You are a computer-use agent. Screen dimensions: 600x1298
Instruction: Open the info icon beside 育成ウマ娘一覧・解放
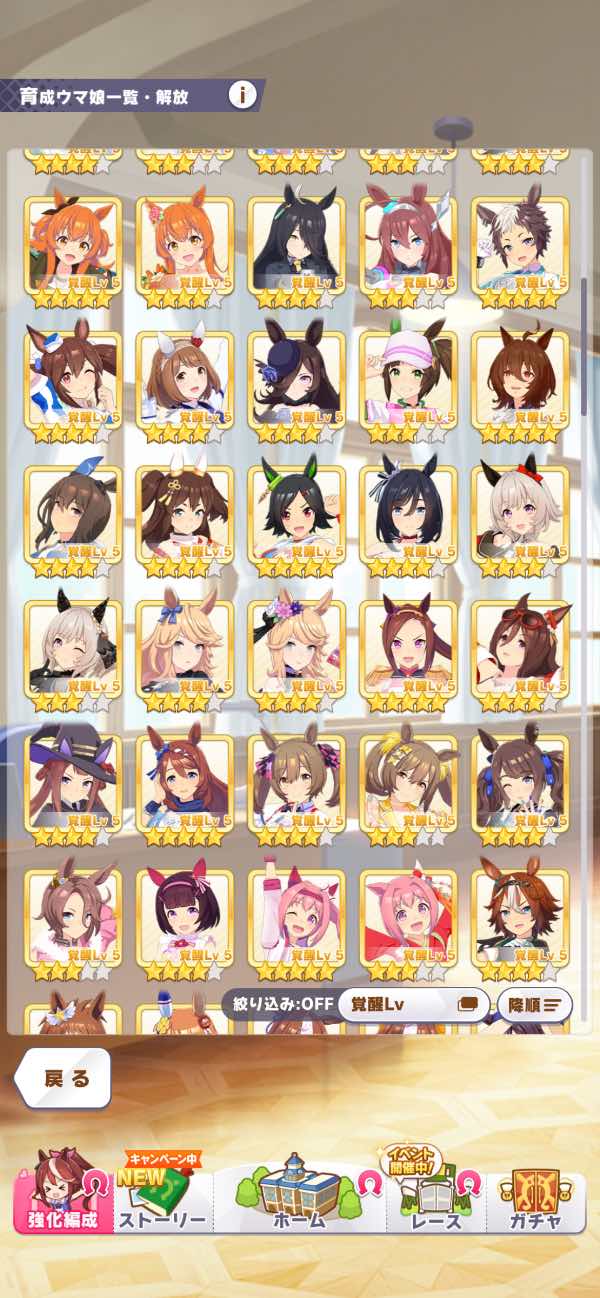coord(242,95)
